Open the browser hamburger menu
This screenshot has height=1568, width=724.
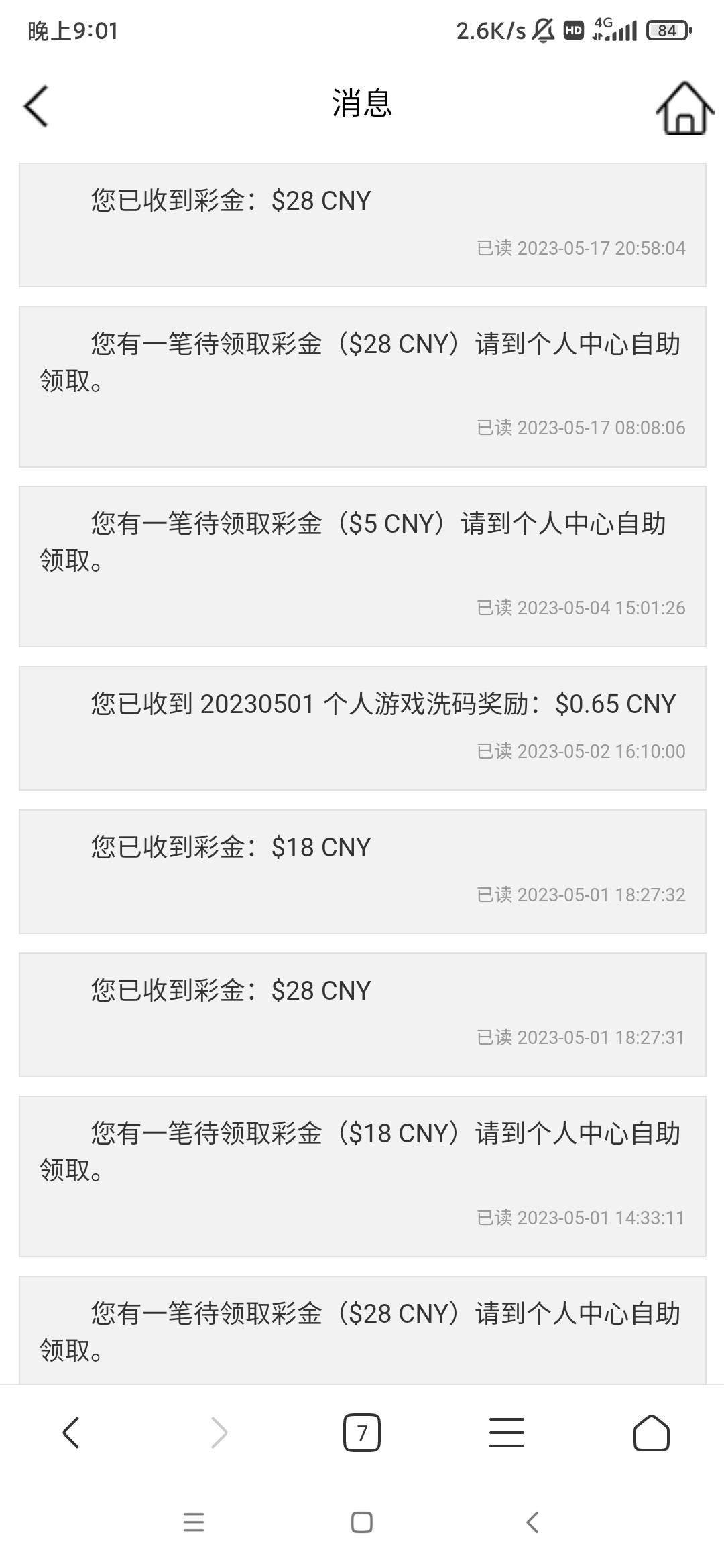[x=506, y=1433]
